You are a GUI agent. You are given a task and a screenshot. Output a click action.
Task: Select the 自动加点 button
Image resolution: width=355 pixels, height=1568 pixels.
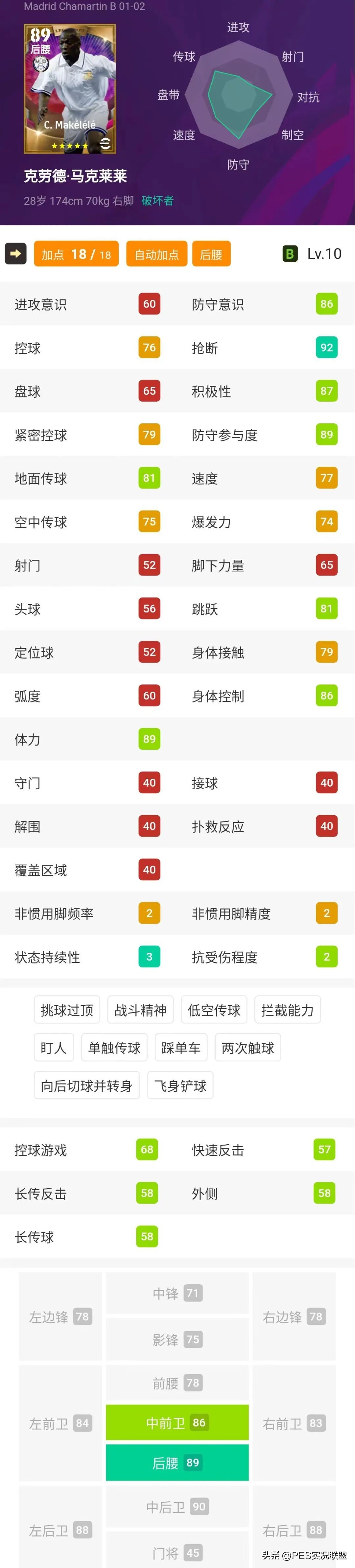pos(156,254)
